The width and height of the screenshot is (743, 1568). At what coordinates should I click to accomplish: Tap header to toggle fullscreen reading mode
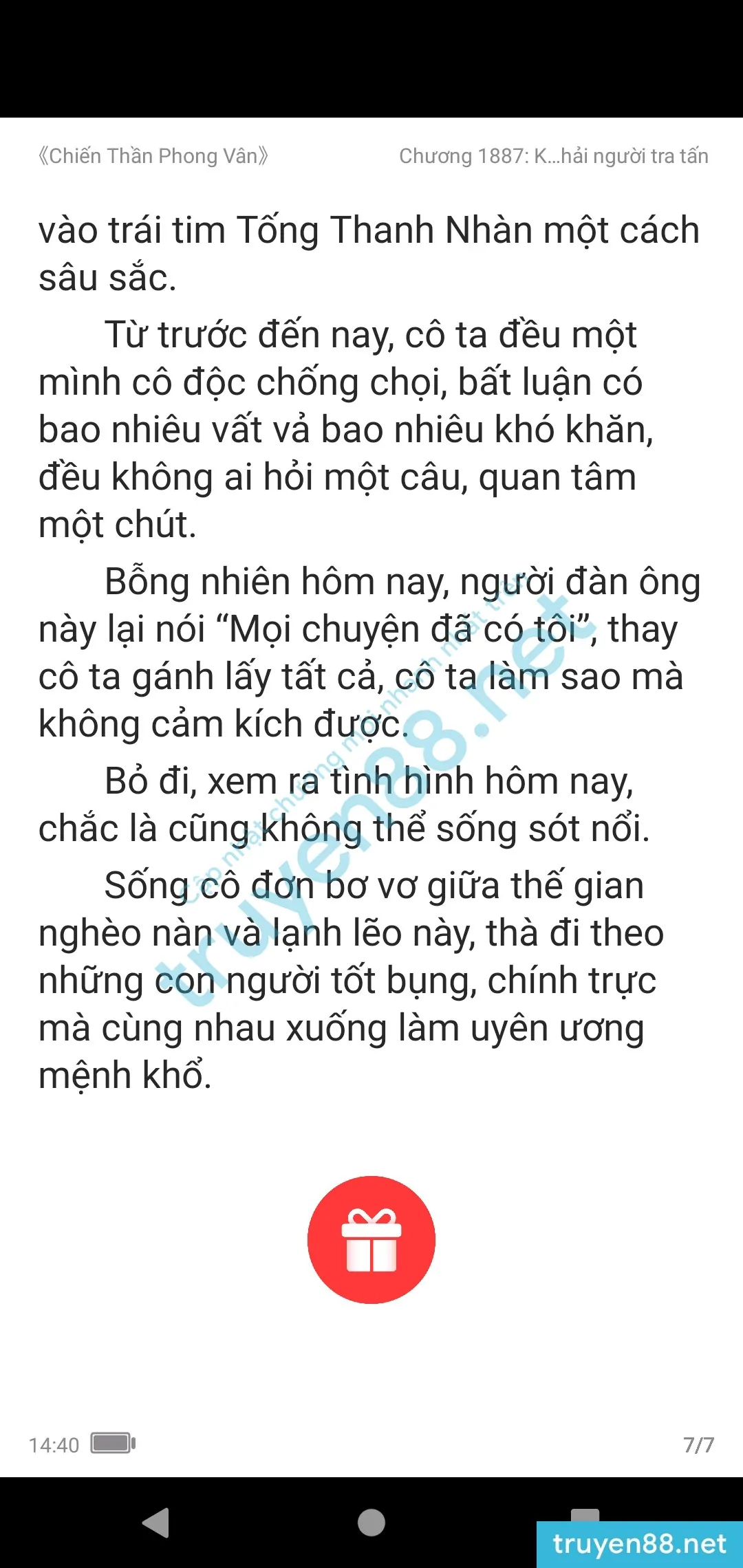(371, 155)
